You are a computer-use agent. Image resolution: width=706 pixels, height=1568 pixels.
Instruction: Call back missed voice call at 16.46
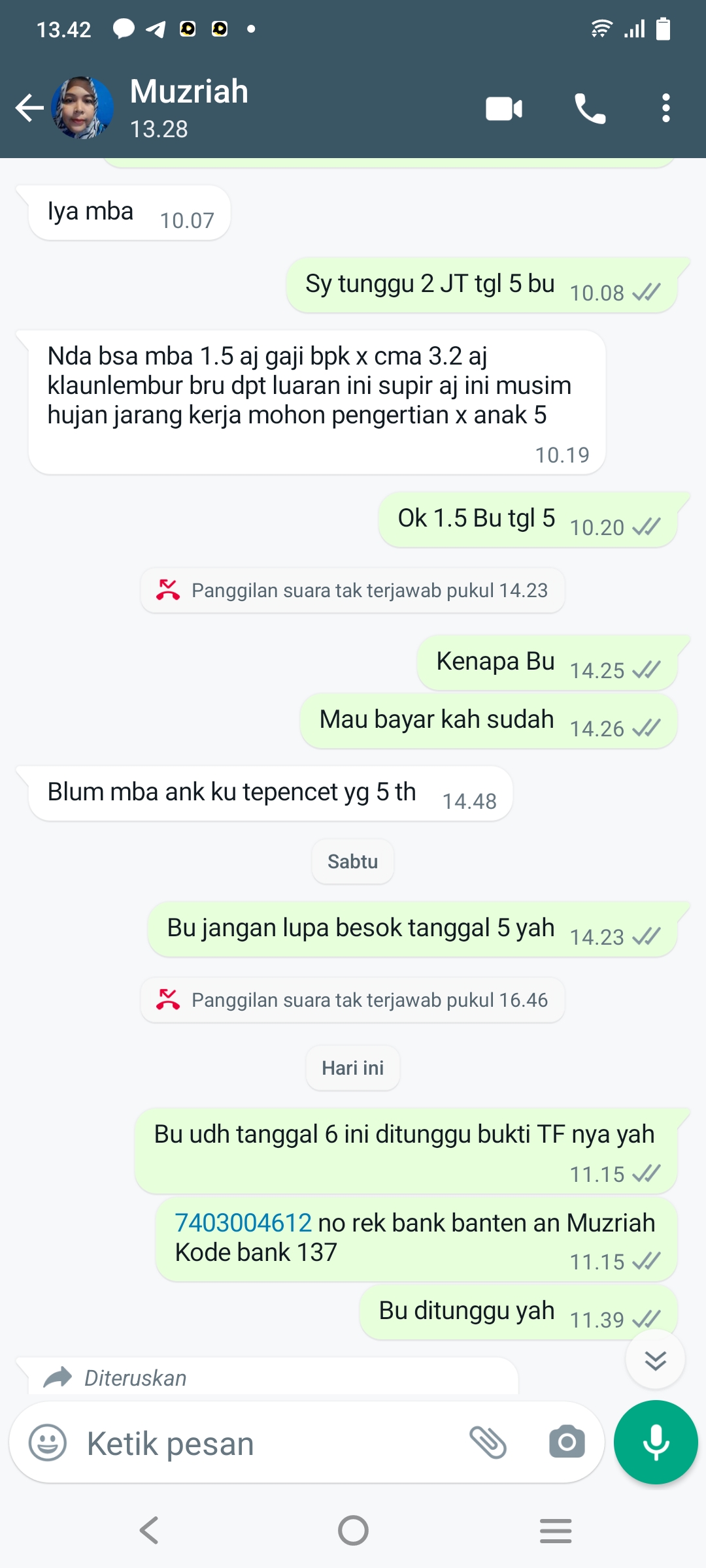click(x=353, y=1000)
